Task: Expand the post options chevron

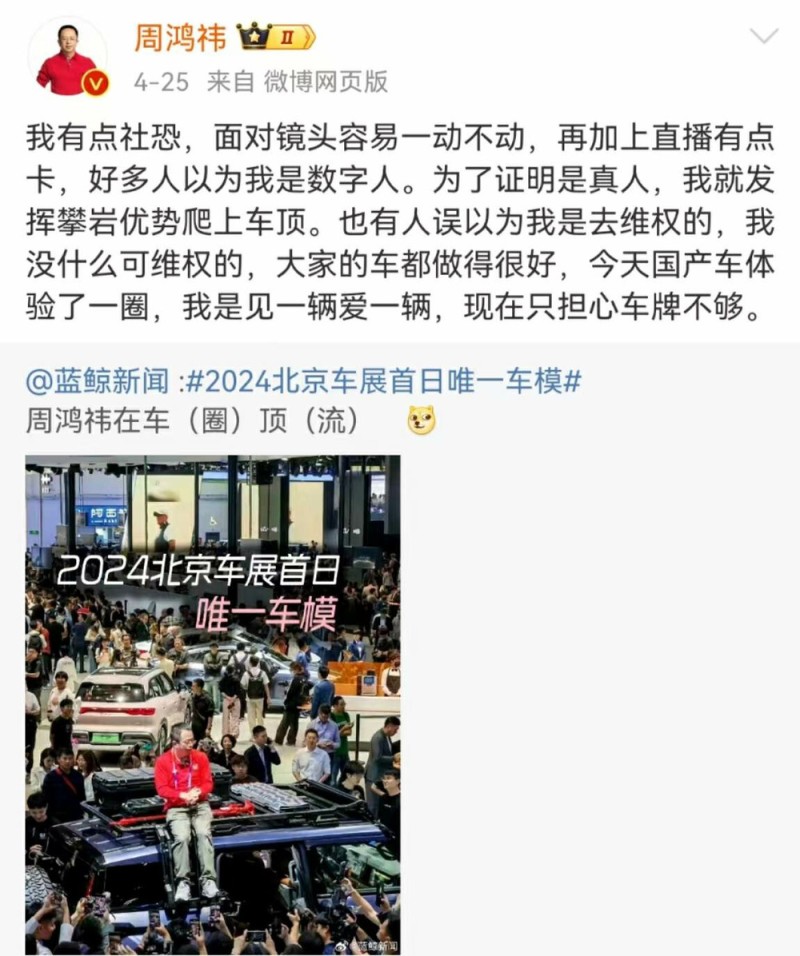Action: tap(763, 37)
